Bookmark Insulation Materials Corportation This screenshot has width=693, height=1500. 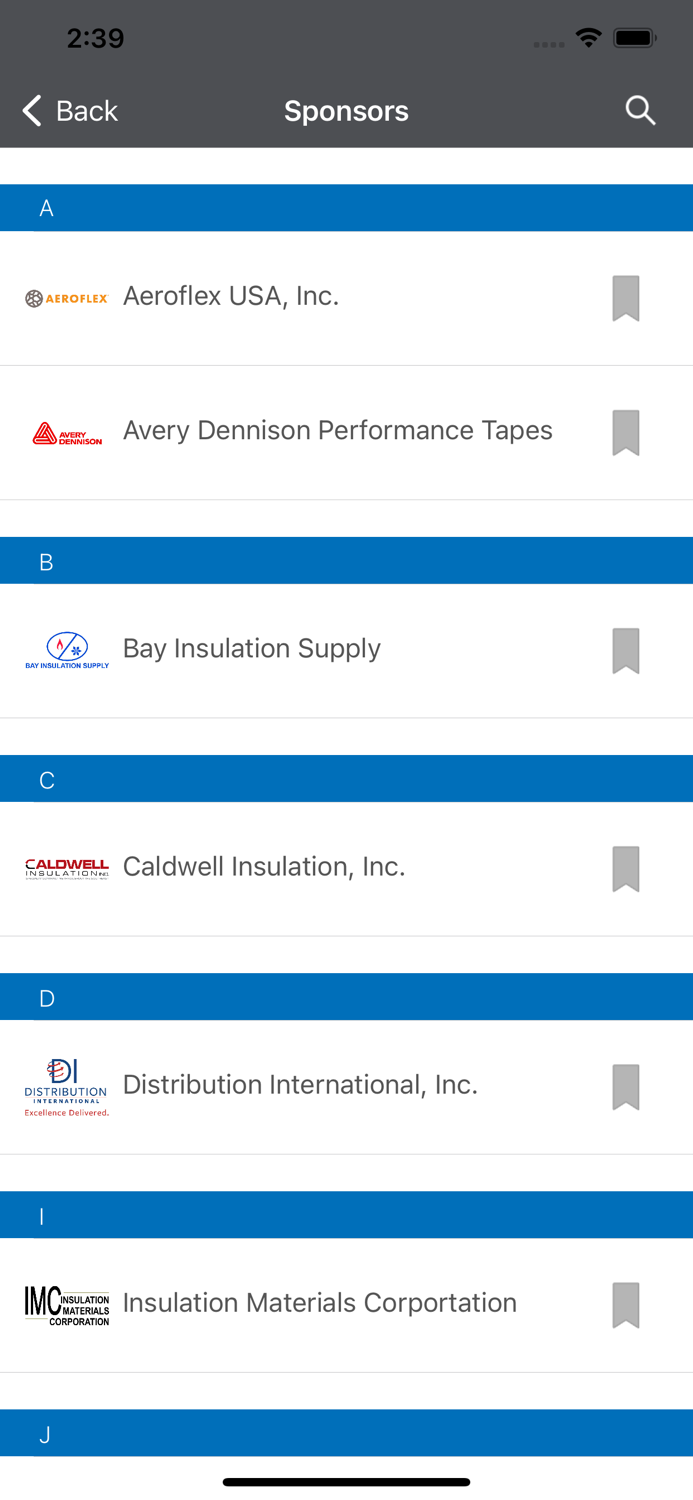(x=626, y=1304)
